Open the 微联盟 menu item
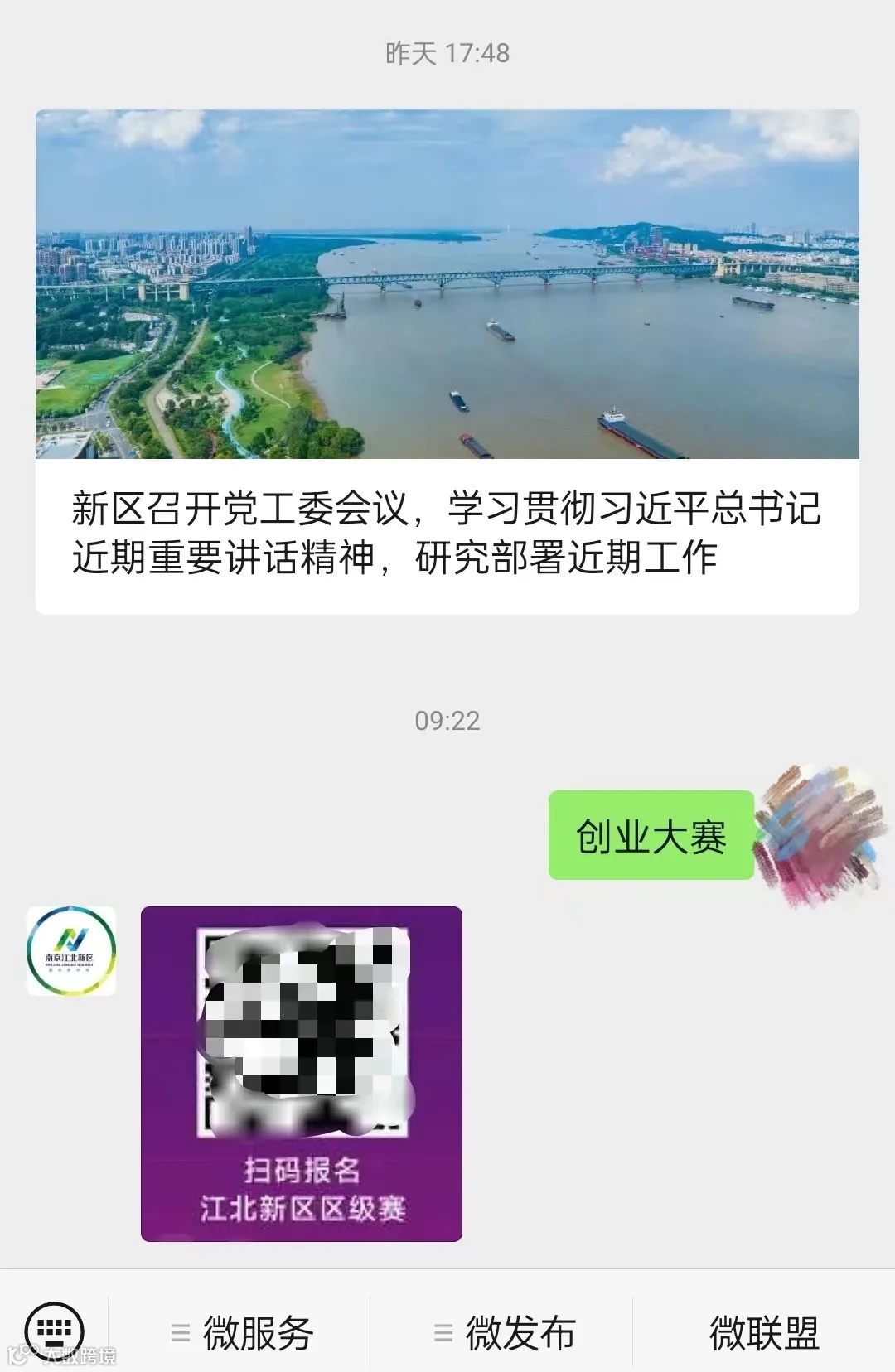The height and width of the screenshot is (1372, 895). click(764, 1333)
